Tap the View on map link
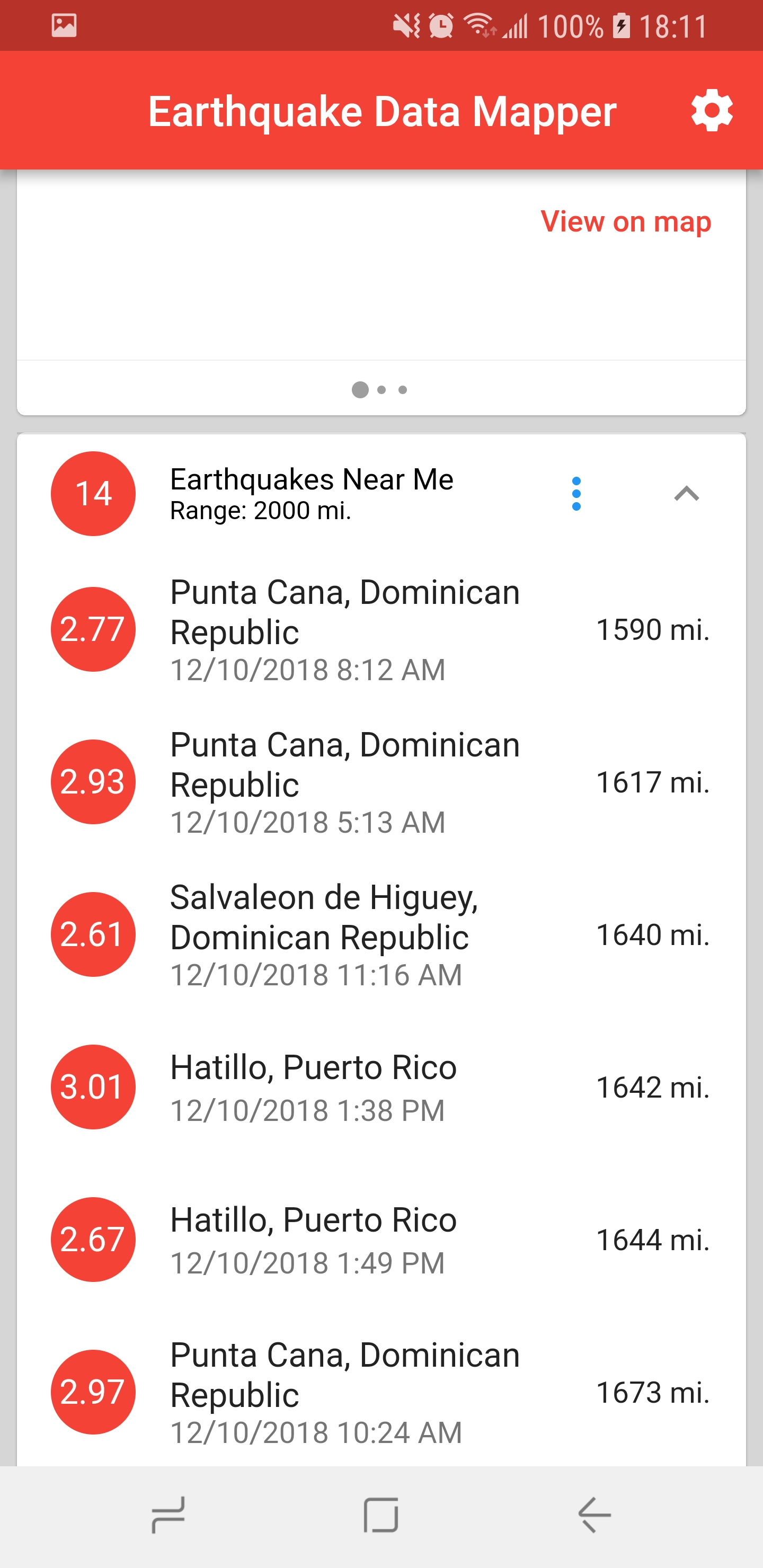The height and width of the screenshot is (1568, 763). click(x=625, y=221)
